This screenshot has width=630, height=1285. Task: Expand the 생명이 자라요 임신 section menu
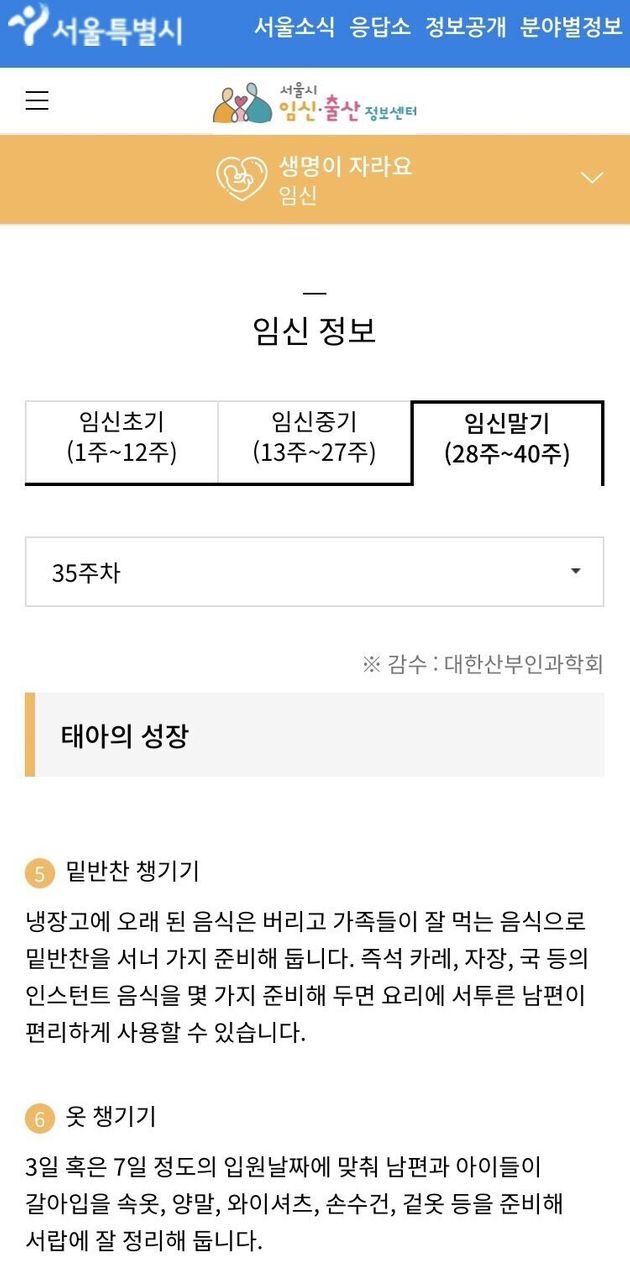coord(315,179)
